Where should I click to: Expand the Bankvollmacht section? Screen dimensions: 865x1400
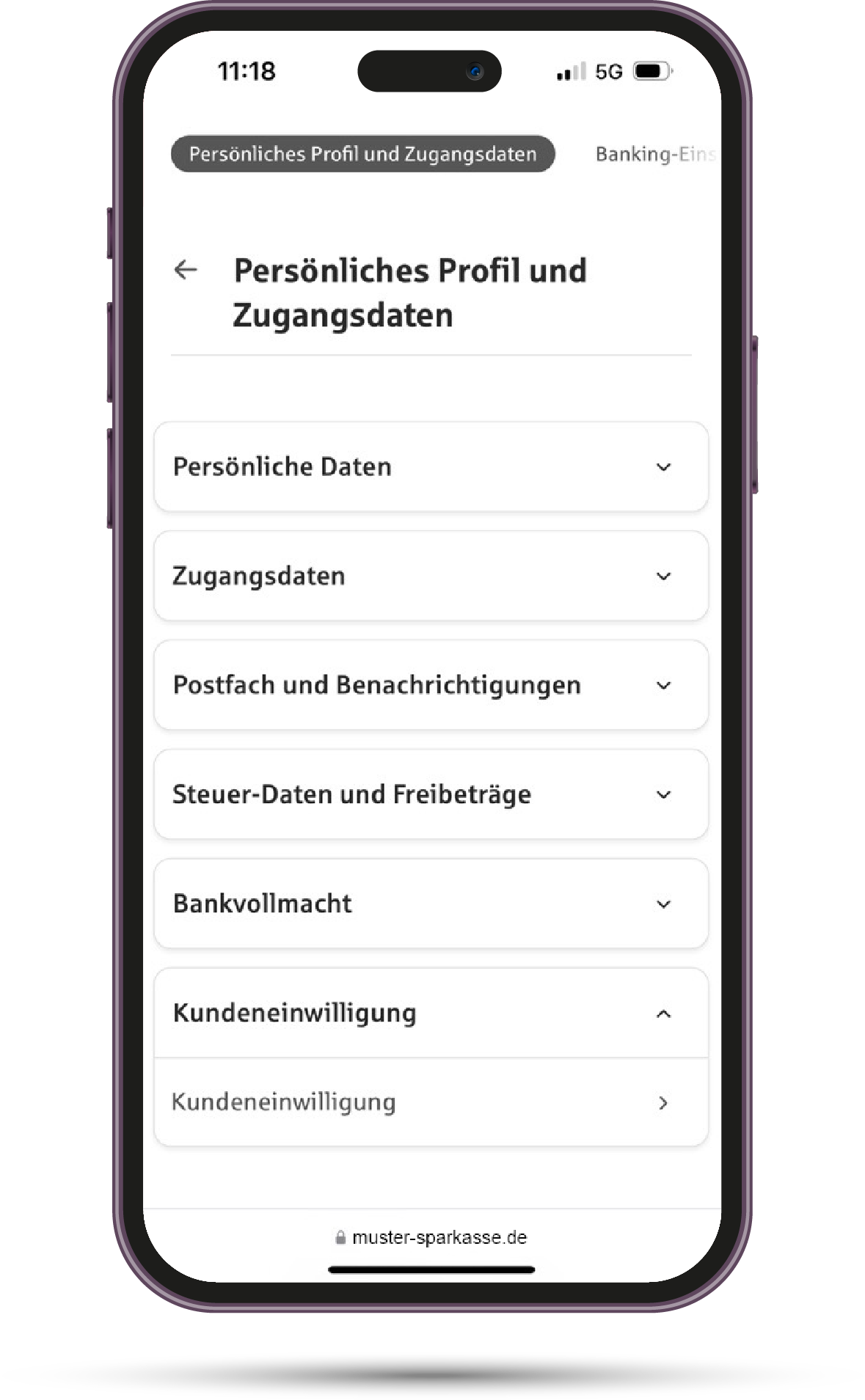pyautogui.click(x=431, y=904)
